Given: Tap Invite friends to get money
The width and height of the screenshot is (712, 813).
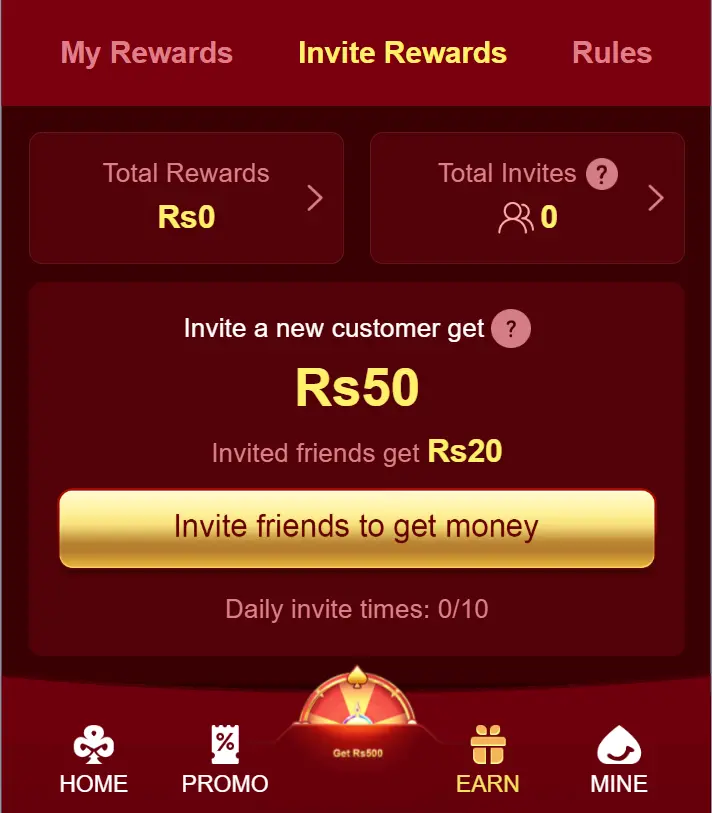Looking at the screenshot, I should click(x=356, y=528).
